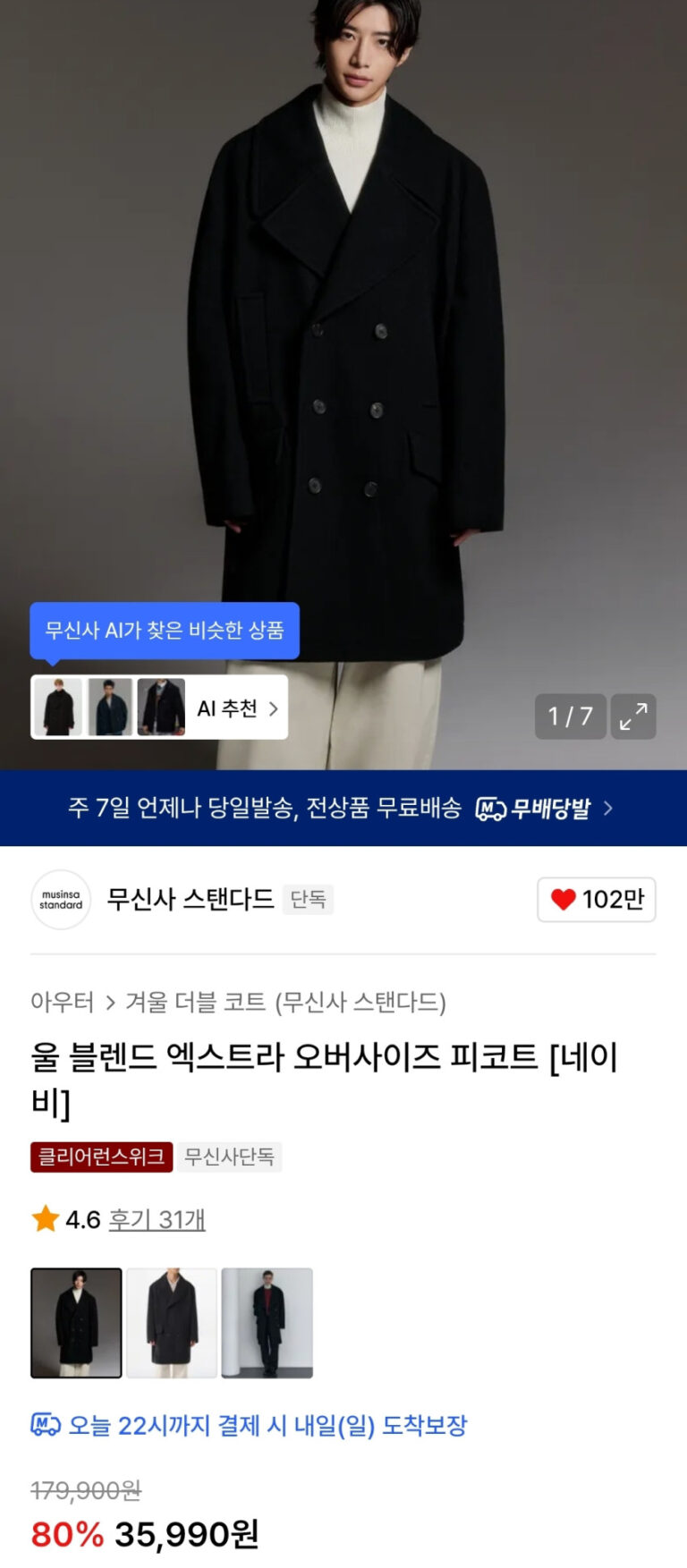Select the black coat with turtleneck thumbnail
The image size is (687, 1568).
(x=76, y=1322)
